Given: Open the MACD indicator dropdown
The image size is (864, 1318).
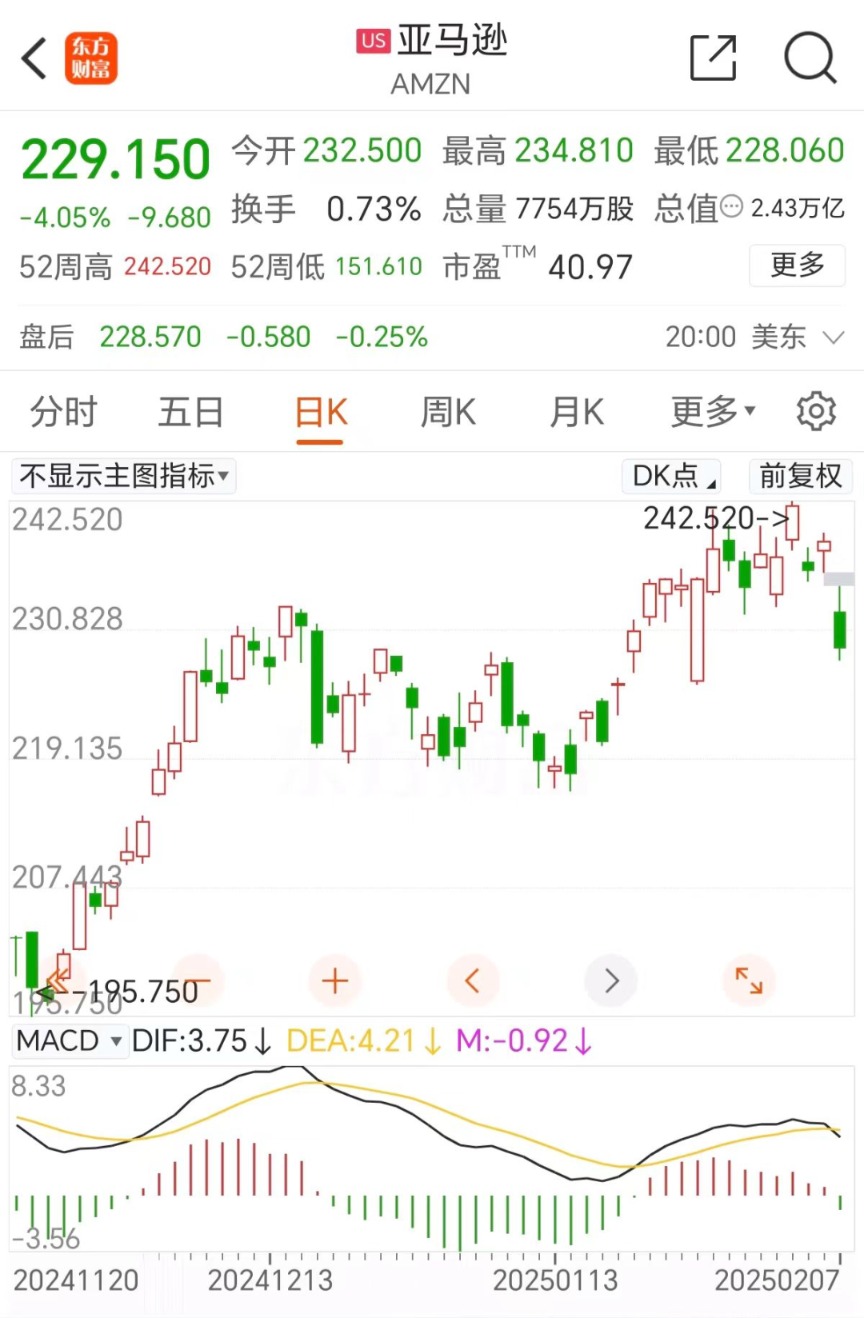Looking at the screenshot, I should (x=69, y=1041).
